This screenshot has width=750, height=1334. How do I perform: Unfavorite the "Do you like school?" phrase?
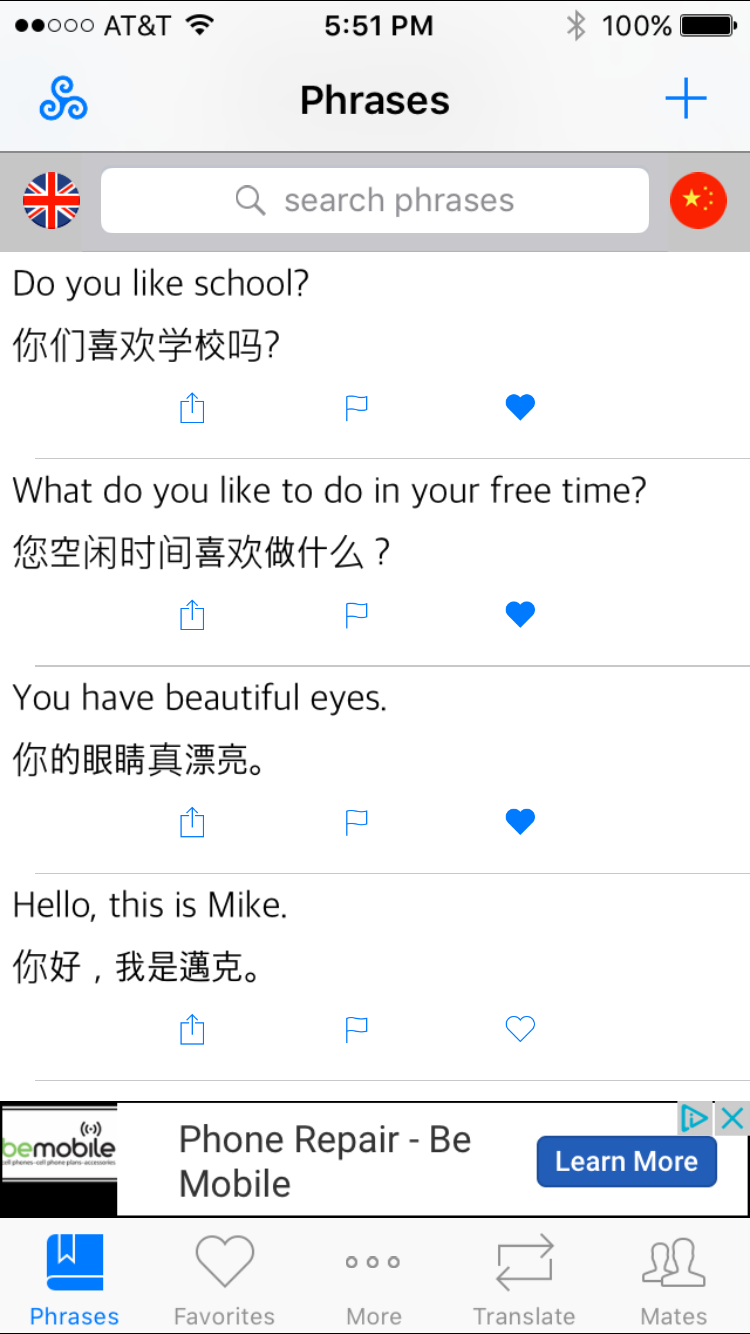tap(520, 407)
